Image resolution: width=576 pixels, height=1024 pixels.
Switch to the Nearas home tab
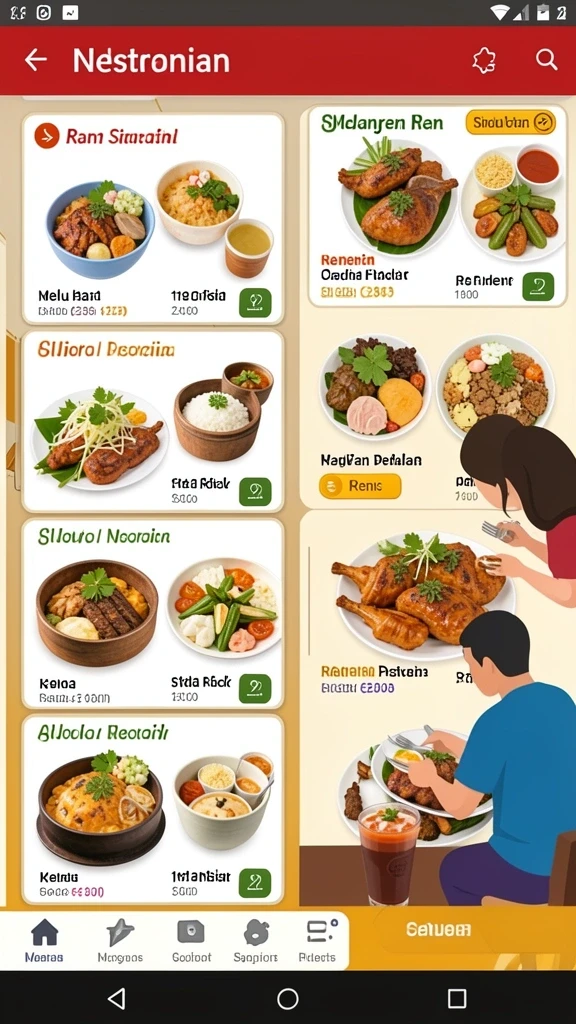click(44, 940)
